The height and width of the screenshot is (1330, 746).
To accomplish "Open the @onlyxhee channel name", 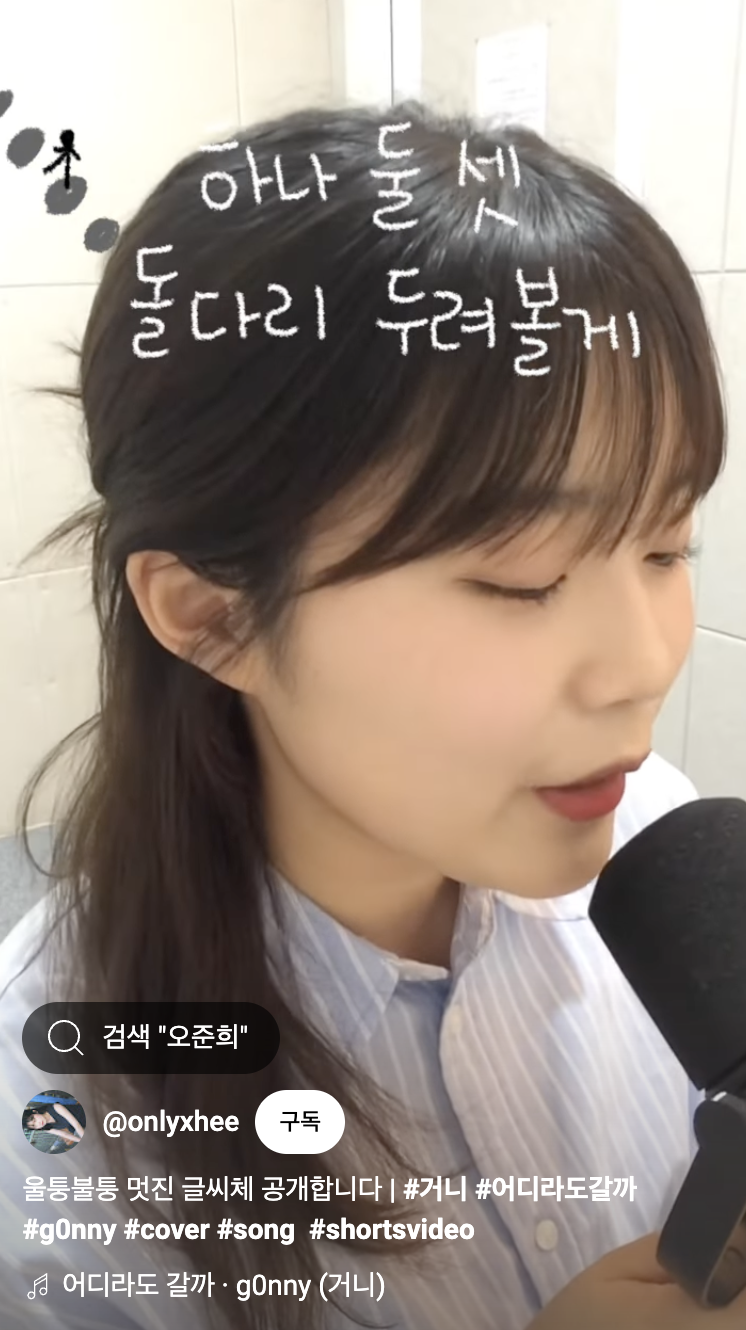I will 171,1122.
